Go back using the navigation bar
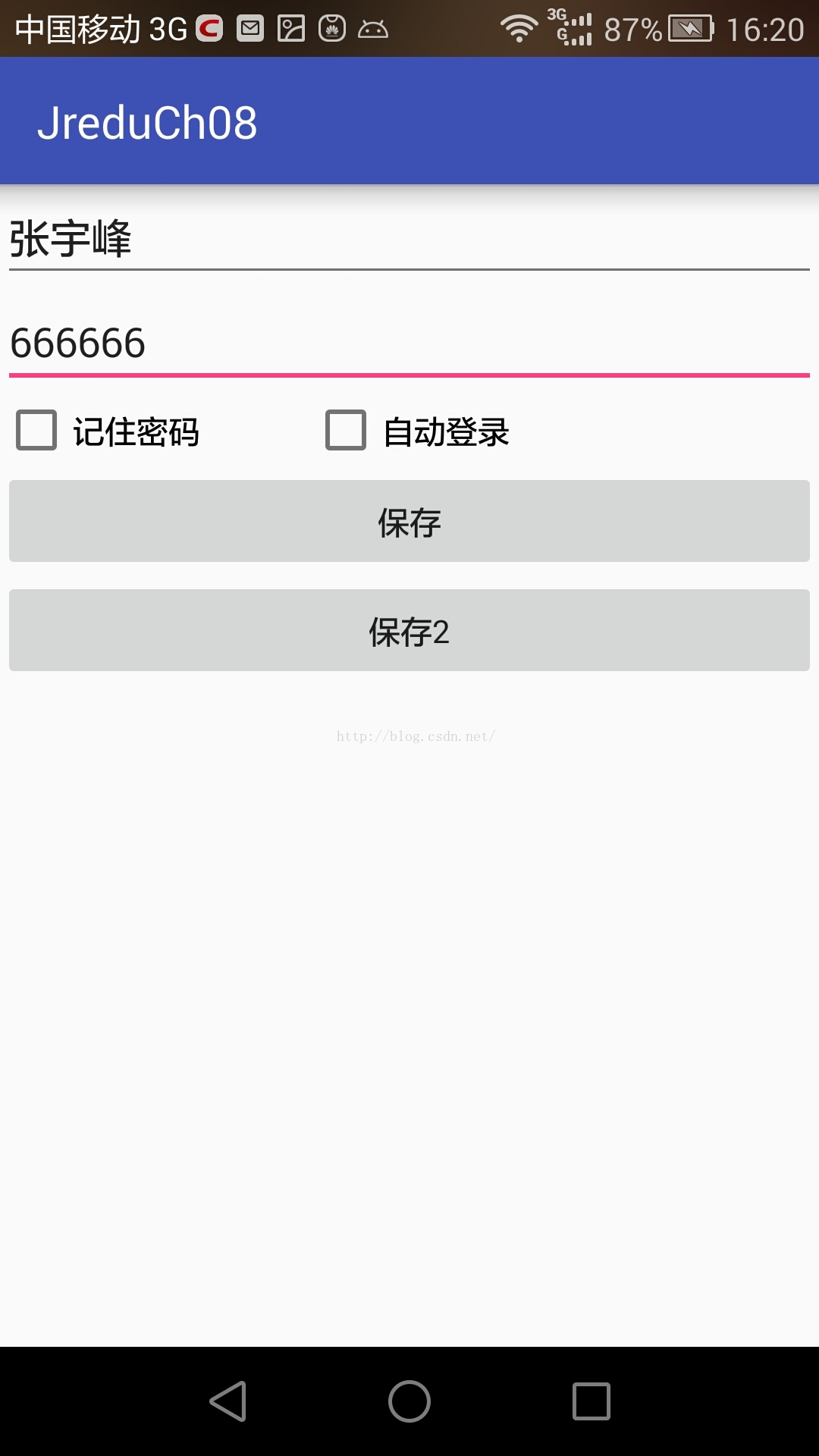The image size is (819, 1456). tap(228, 1401)
